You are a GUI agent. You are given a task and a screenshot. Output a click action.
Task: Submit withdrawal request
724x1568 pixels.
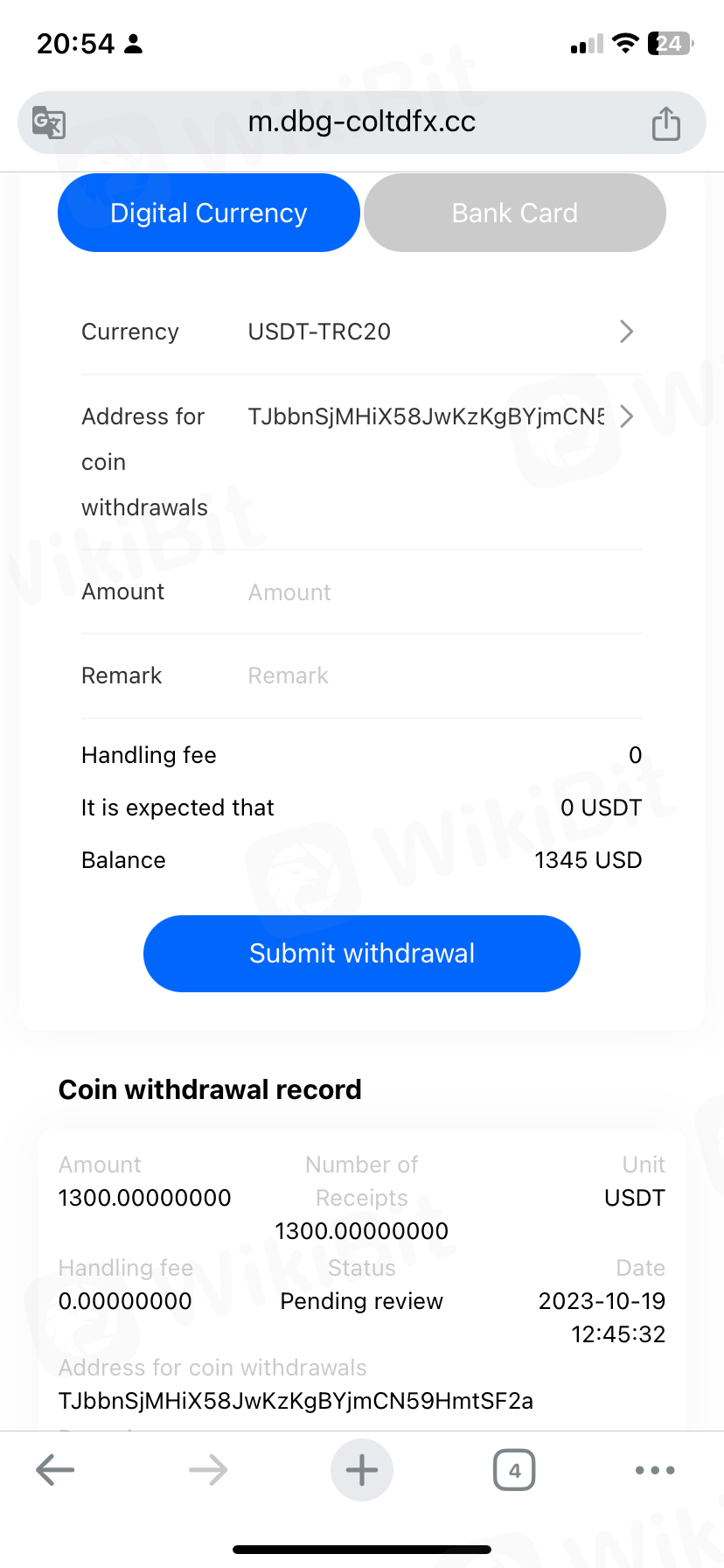tap(361, 953)
